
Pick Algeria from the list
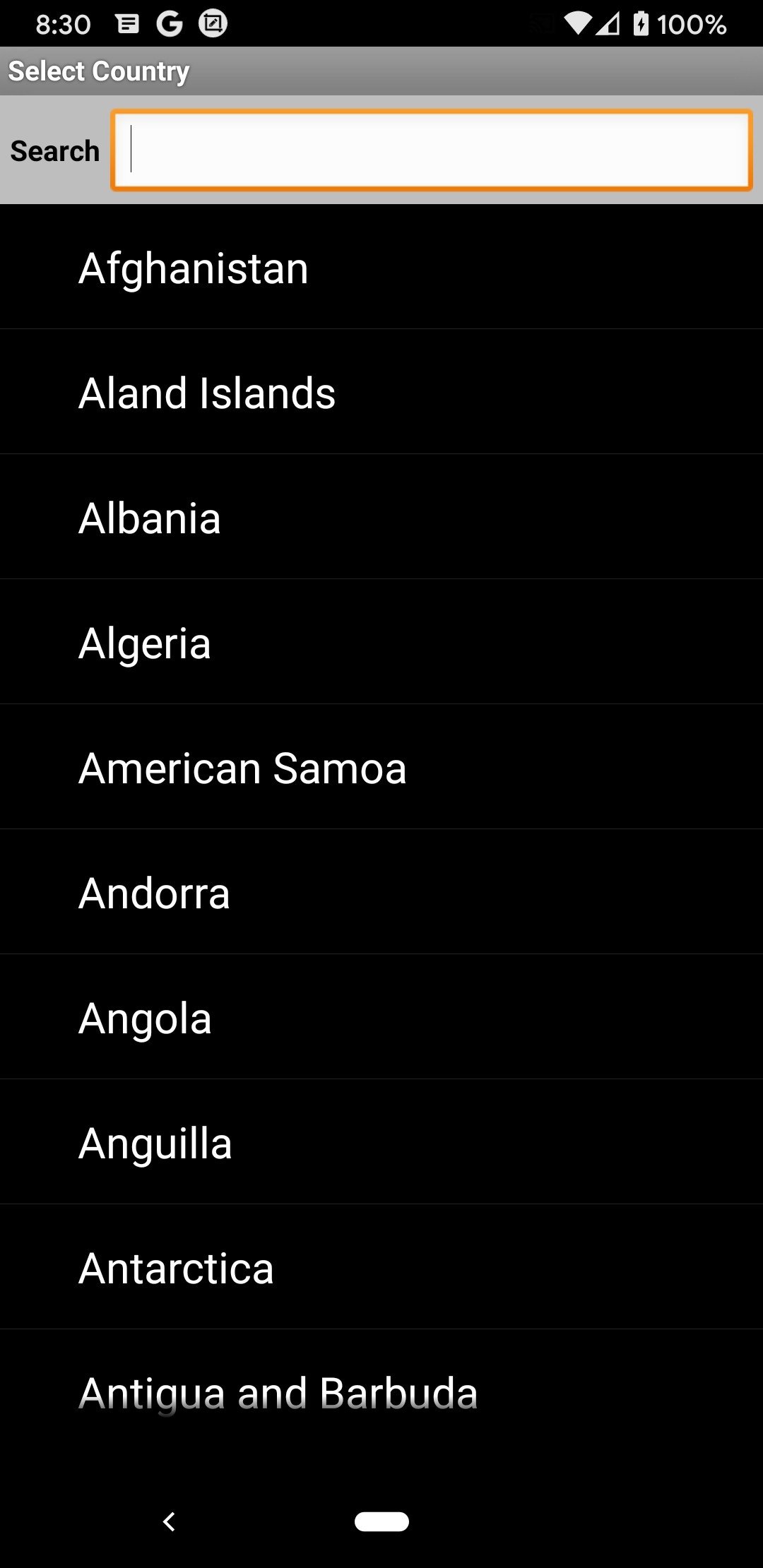(381, 642)
